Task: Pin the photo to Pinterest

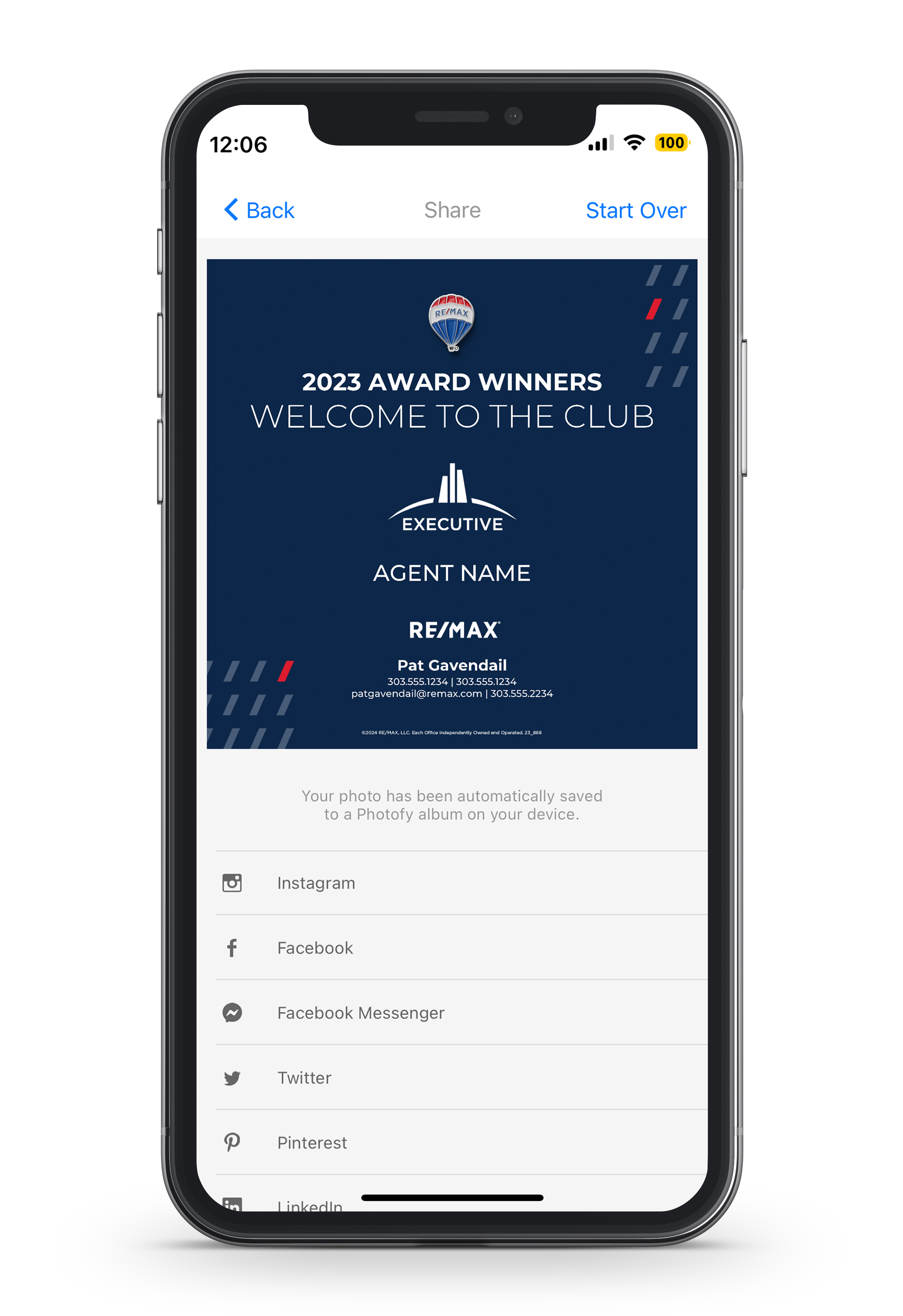Action: coord(312,1143)
